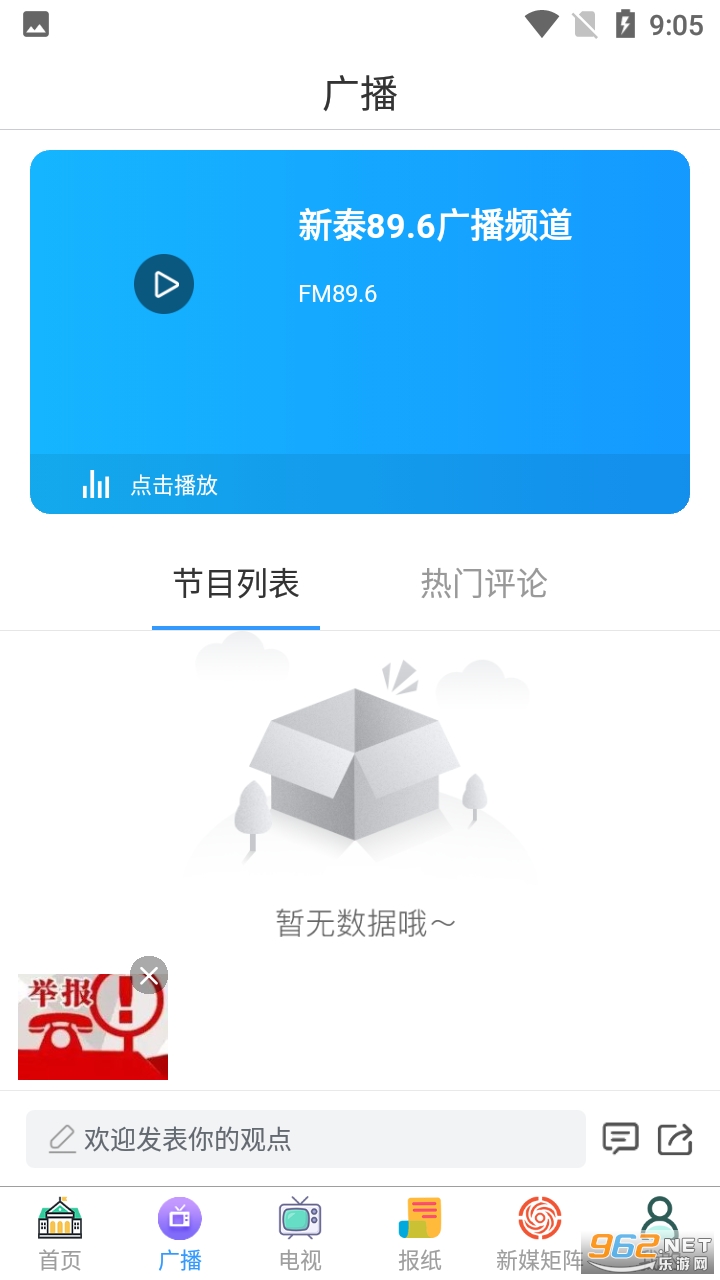Viewport: 720px width, 1280px height.
Task: Go to the 首页 tab
Action: (60, 1234)
